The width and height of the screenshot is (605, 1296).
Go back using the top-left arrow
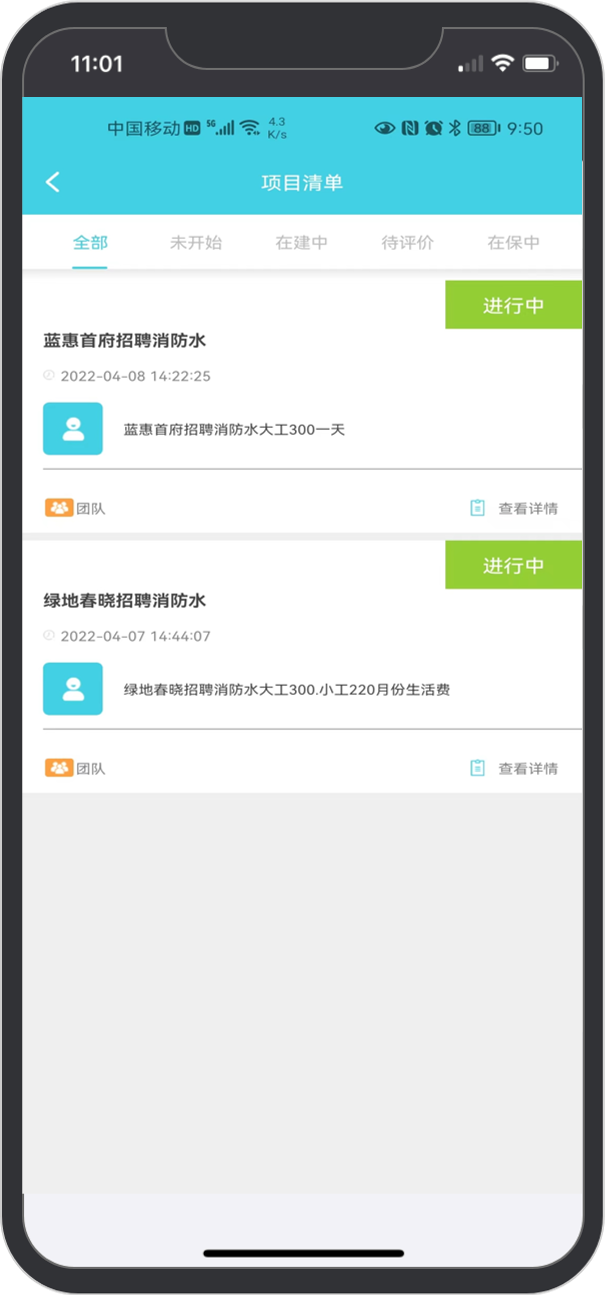click(53, 182)
